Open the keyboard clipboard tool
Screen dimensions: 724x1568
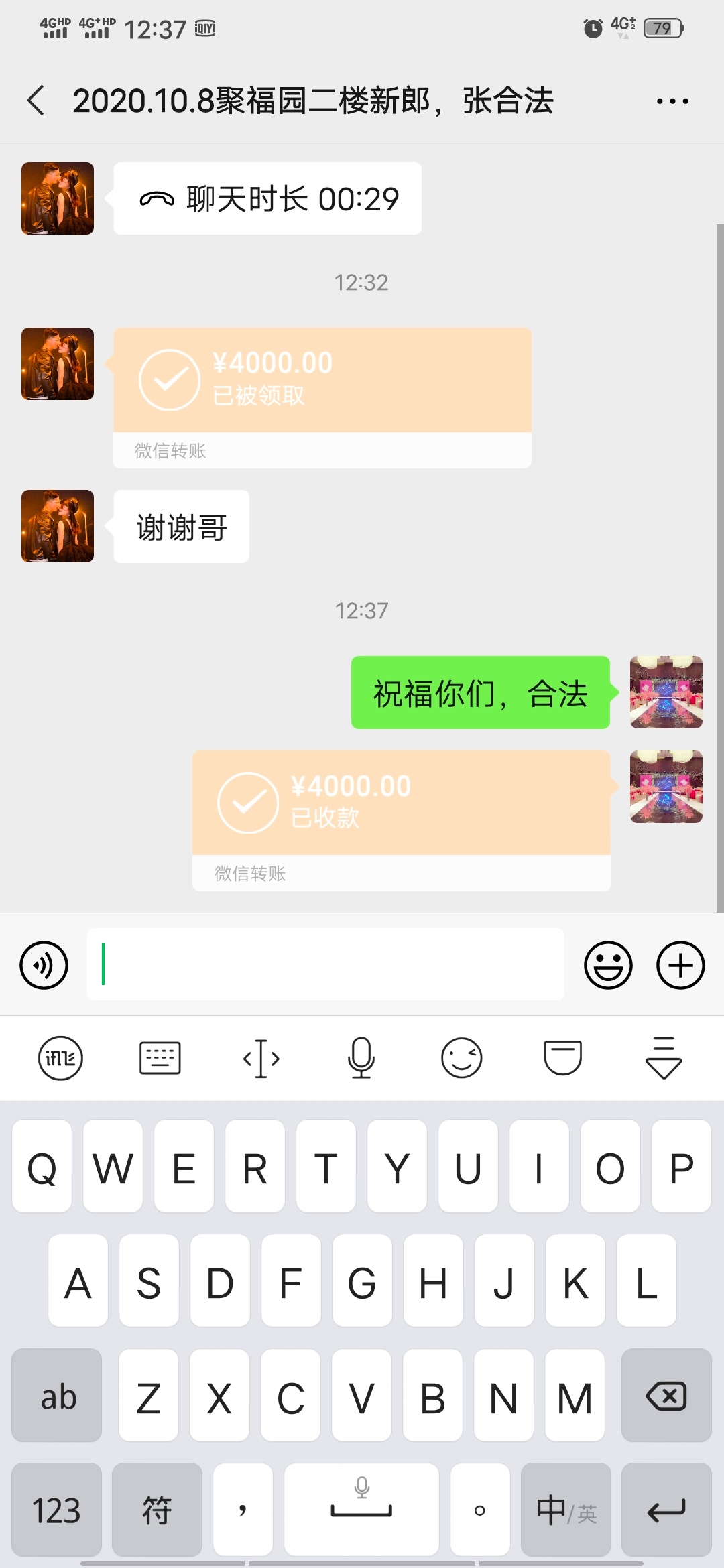pos(562,1057)
